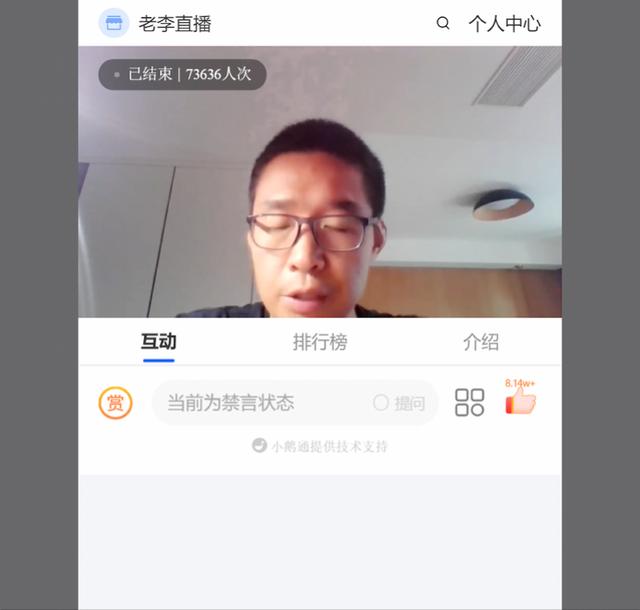Tap the 赏 reward button
Viewport: 640px width, 610px height.
click(115, 403)
